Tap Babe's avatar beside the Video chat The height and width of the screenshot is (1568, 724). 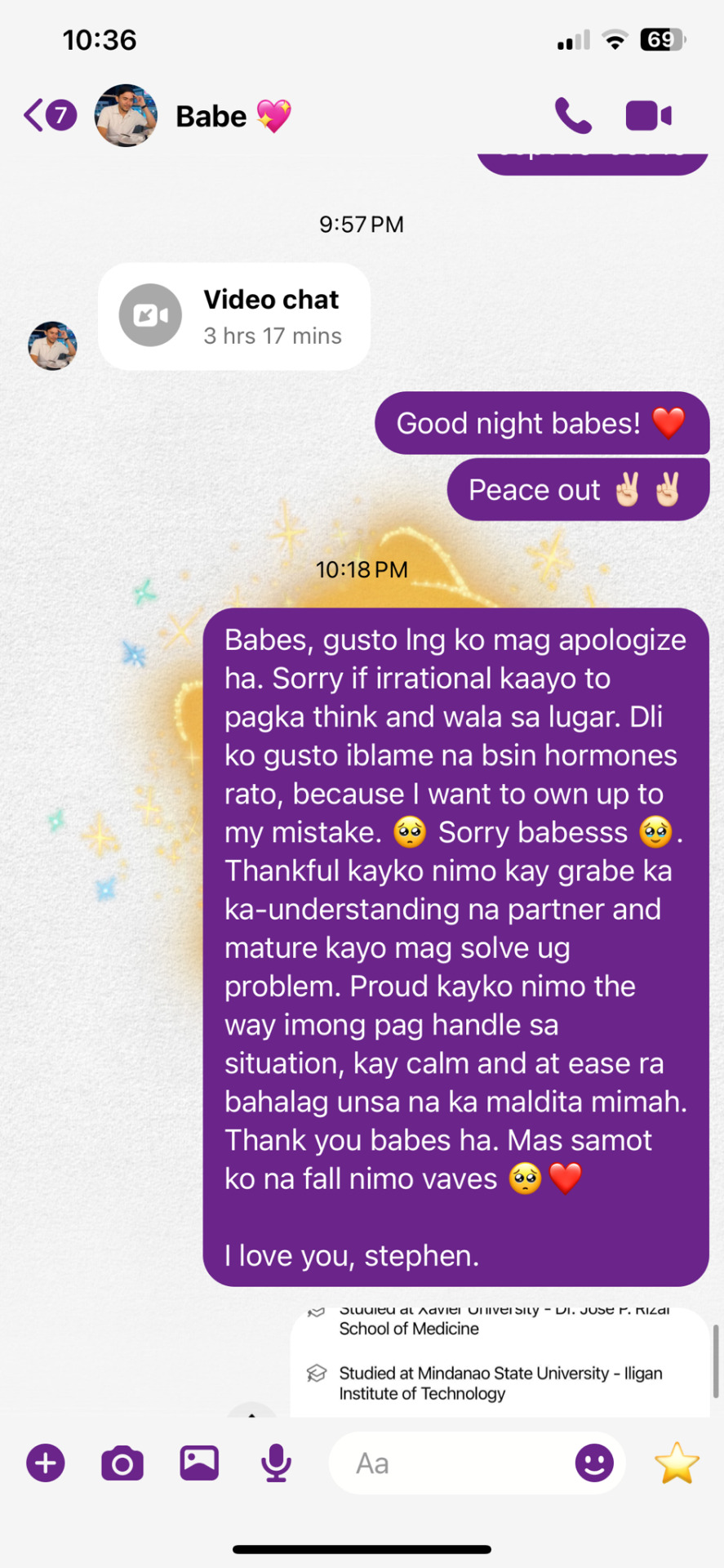pos(53,345)
